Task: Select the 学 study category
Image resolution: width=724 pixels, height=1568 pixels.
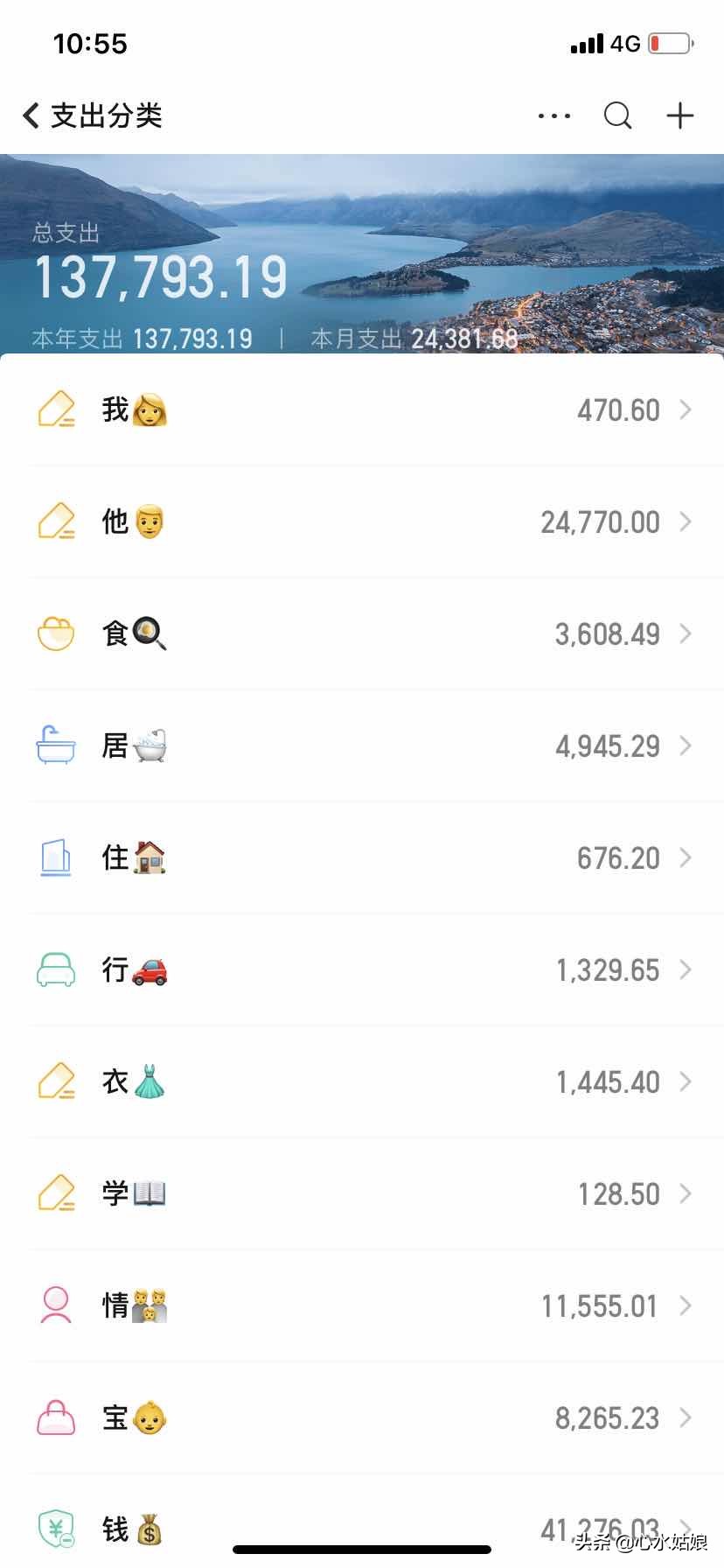Action: 362,1193
